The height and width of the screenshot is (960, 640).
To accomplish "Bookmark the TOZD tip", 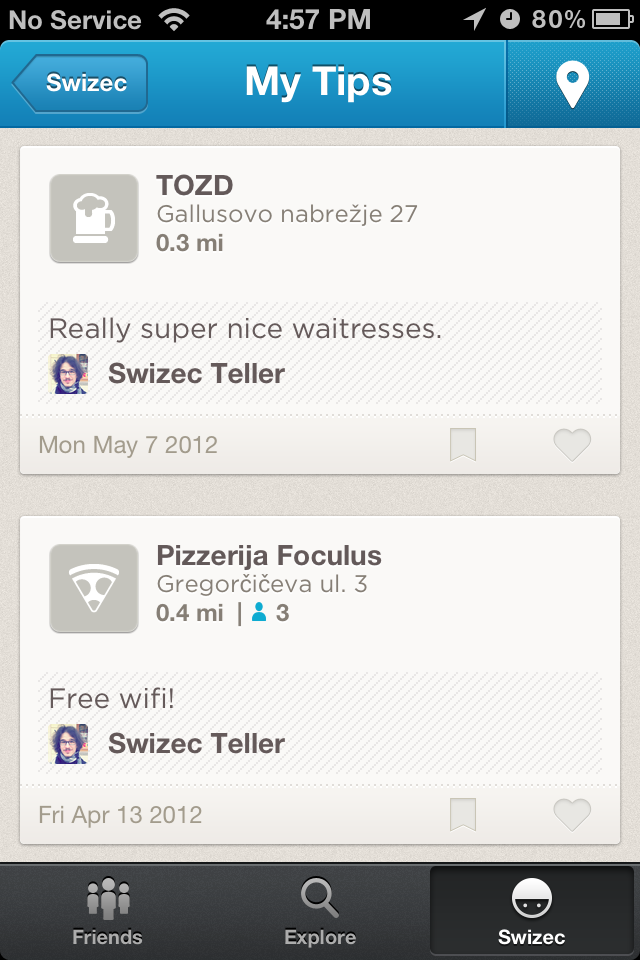I will pyautogui.click(x=463, y=444).
